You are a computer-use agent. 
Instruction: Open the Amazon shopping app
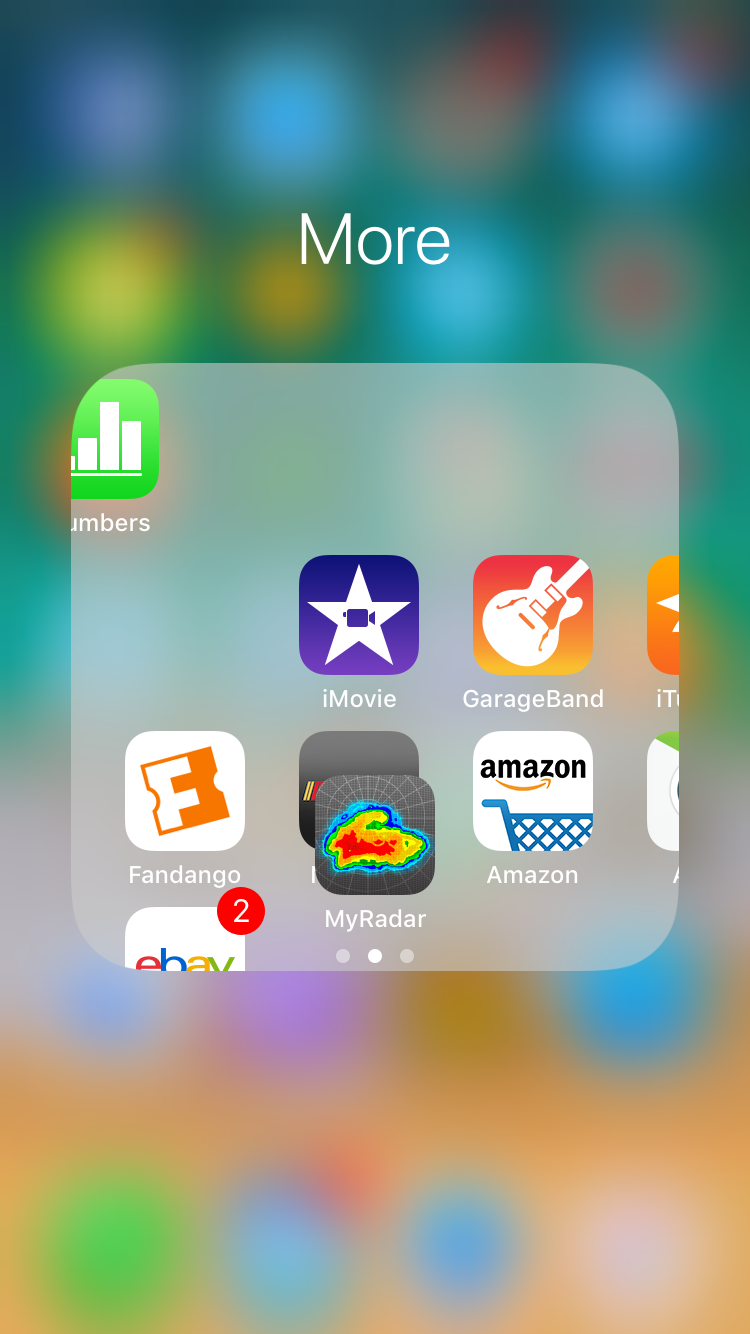coord(533,791)
